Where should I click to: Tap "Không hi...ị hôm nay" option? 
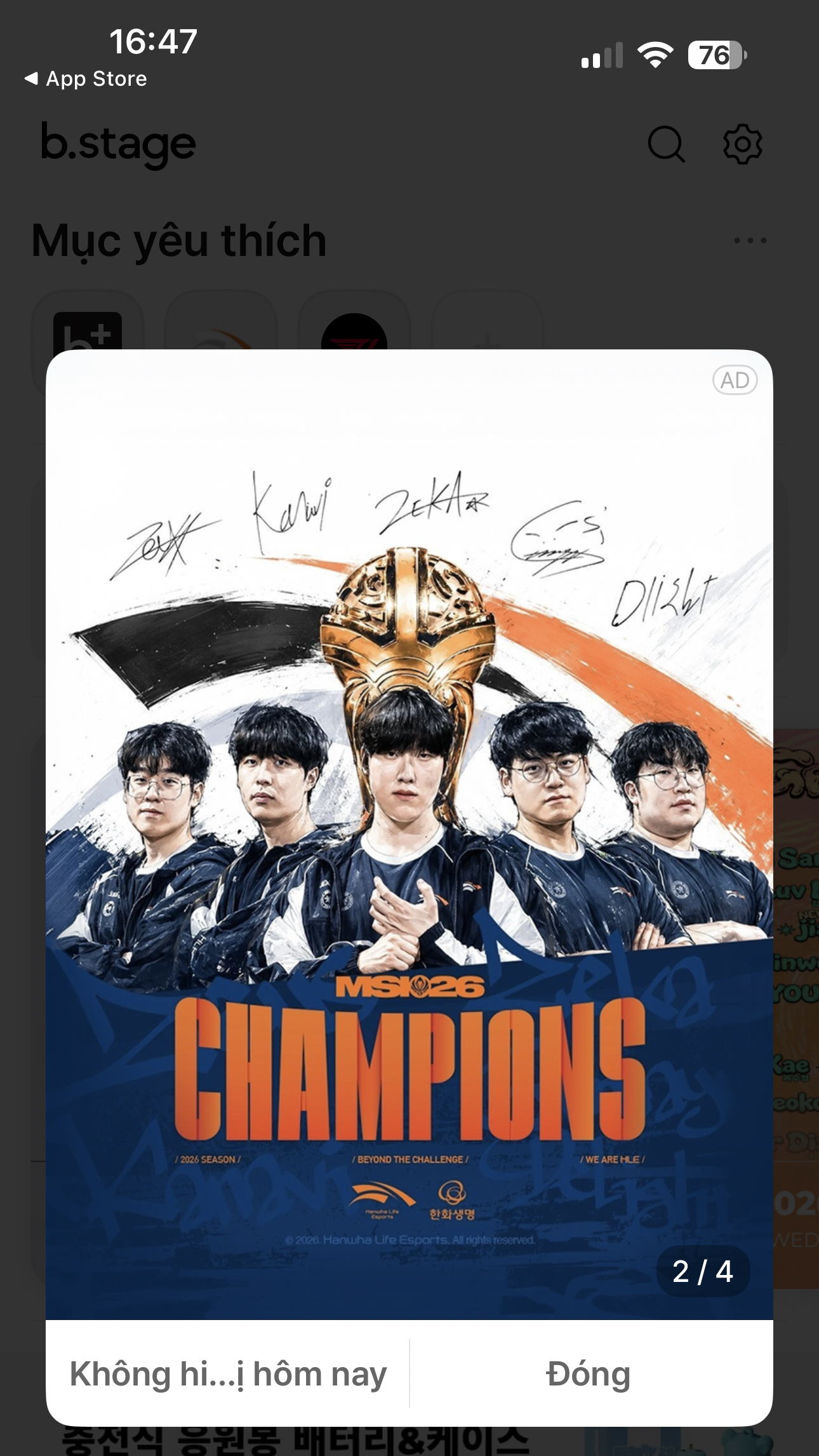228,1373
